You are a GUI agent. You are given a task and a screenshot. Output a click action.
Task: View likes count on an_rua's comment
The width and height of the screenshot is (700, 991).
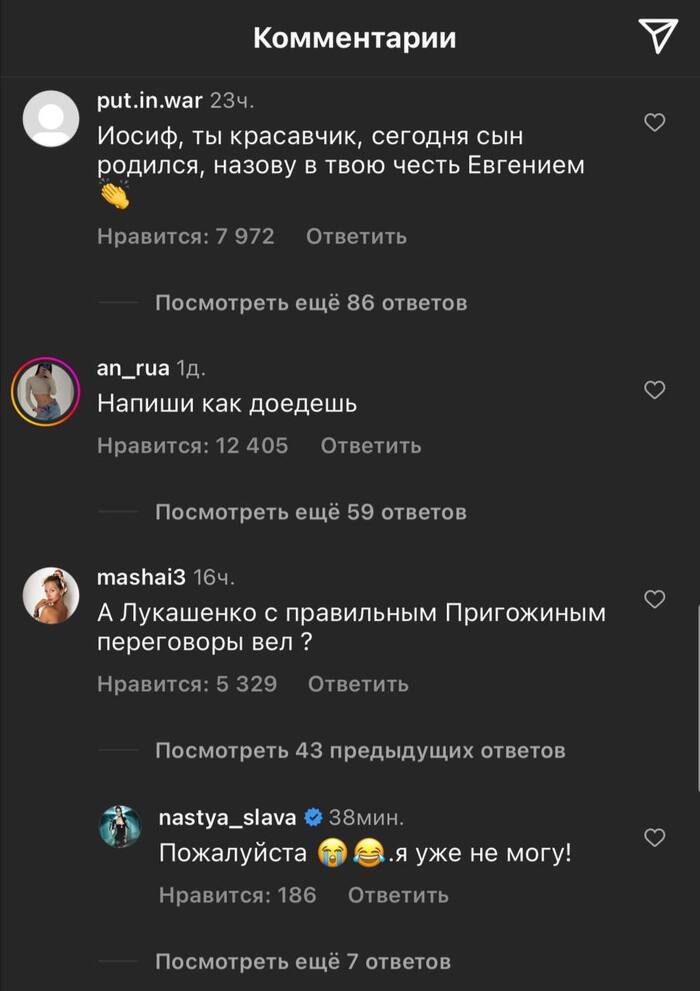192,446
